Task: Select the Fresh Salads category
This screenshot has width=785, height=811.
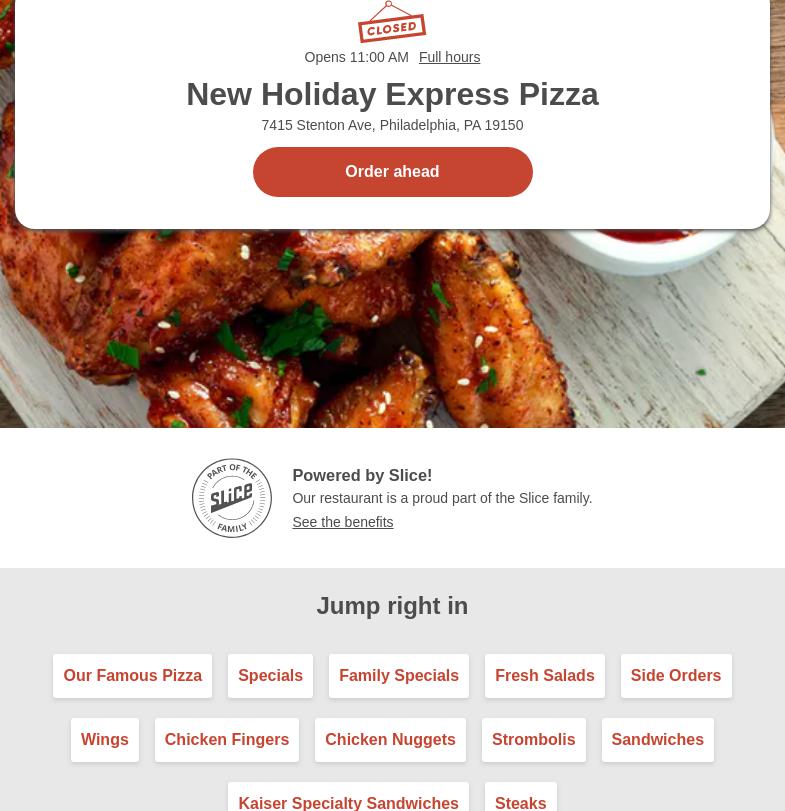Action: [x=544, y=676]
